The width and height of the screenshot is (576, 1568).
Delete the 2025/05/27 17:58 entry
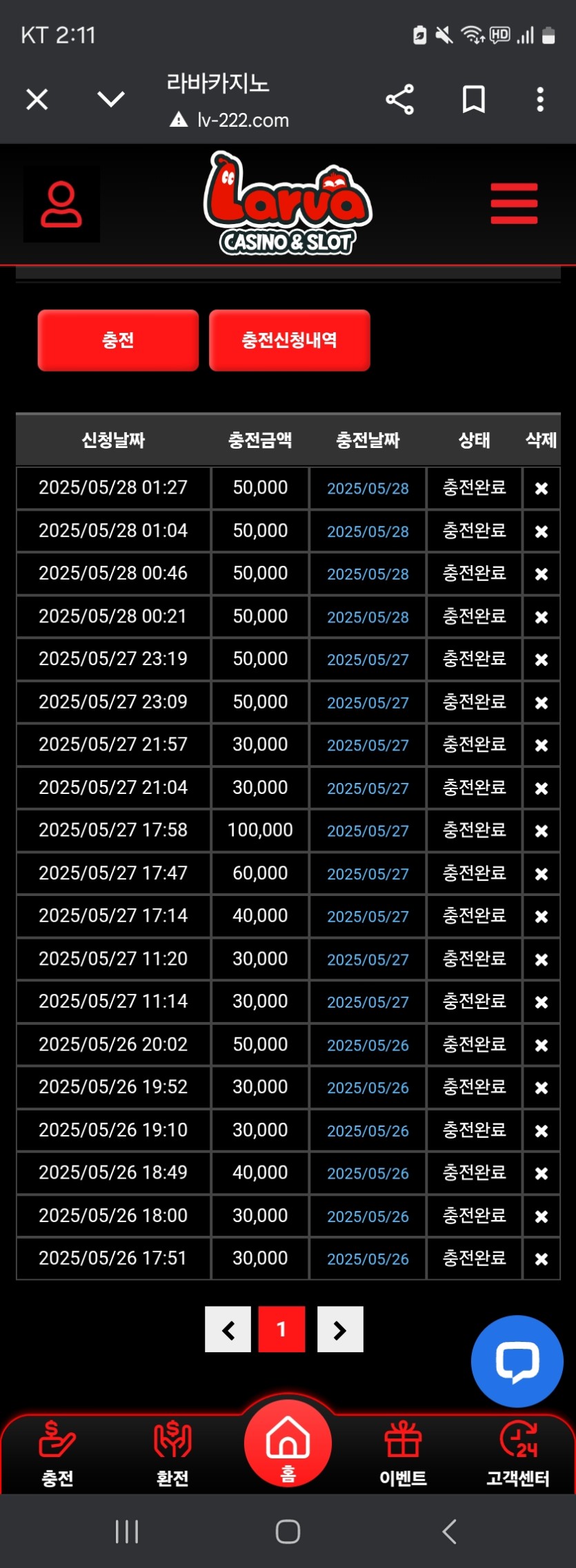pos(542,831)
